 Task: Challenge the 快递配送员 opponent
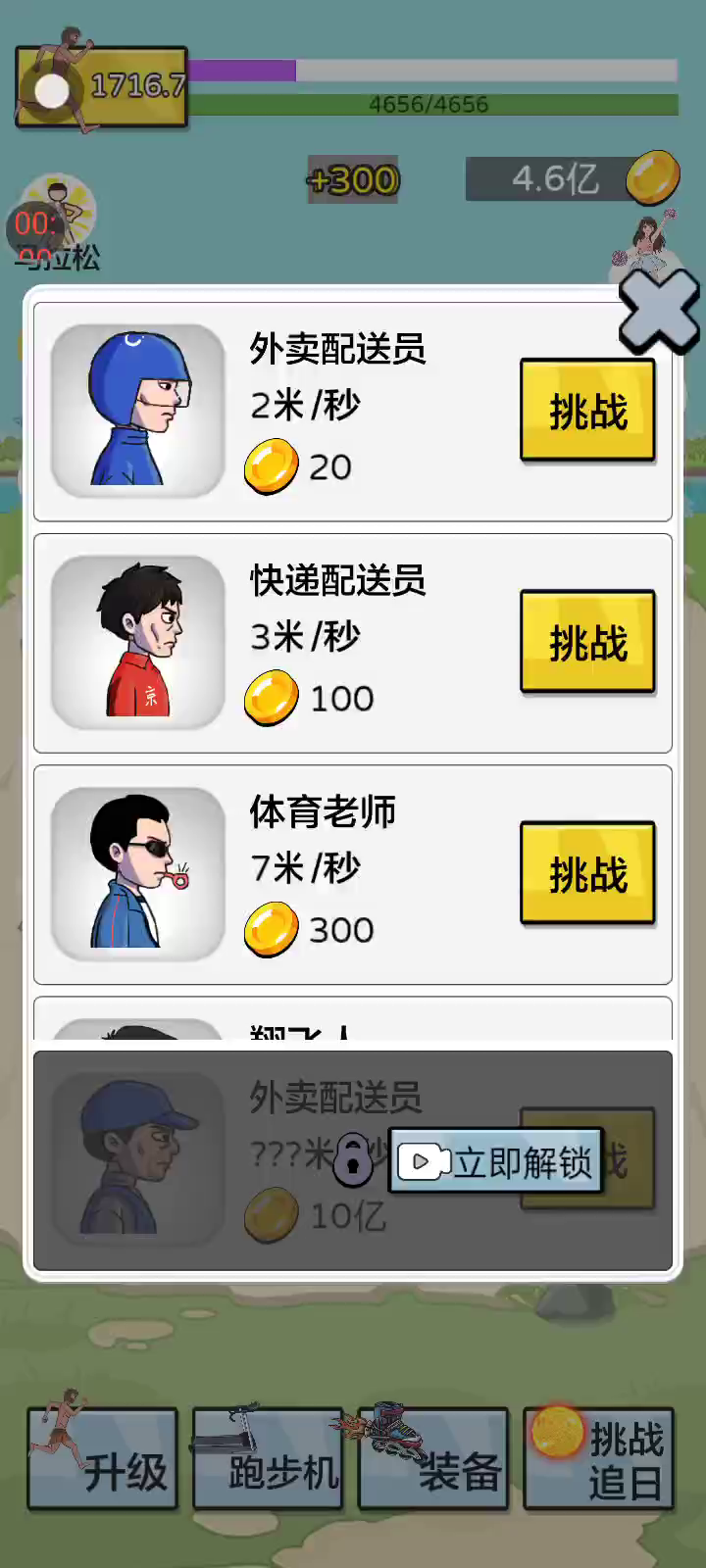pyautogui.click(x=587, y=642)
